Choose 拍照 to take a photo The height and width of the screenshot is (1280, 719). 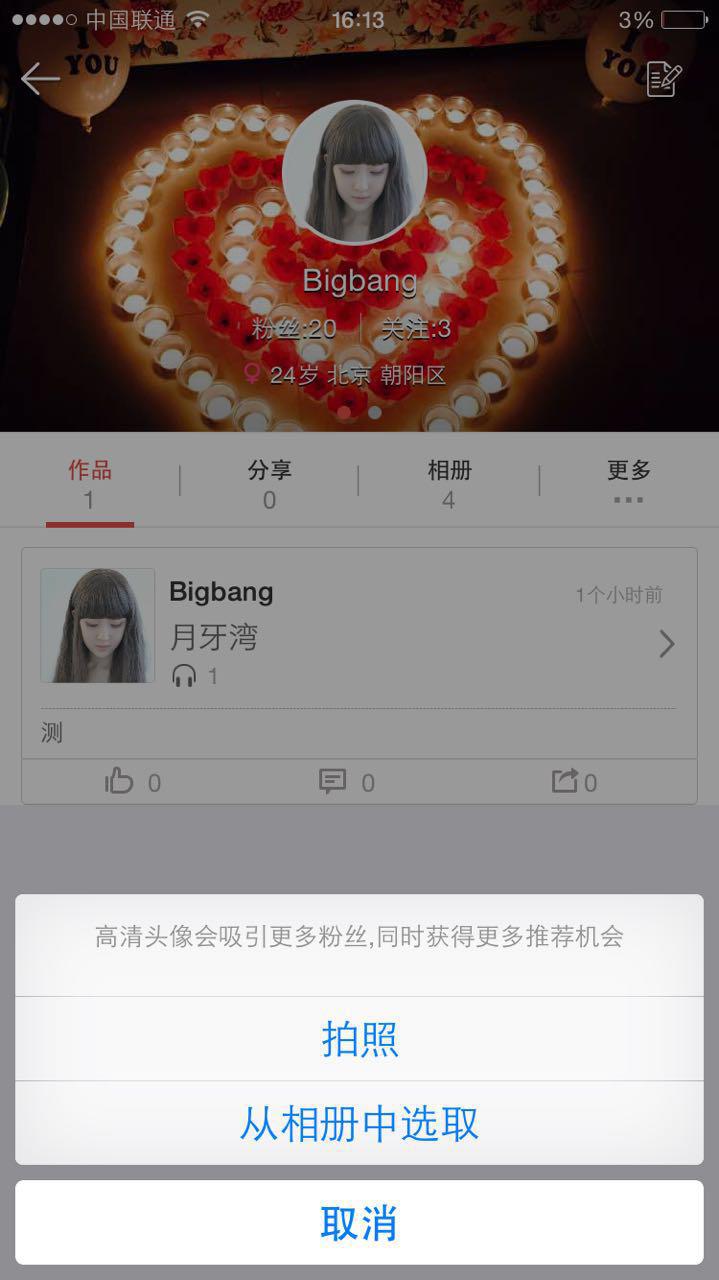[x=359, y=1039]
